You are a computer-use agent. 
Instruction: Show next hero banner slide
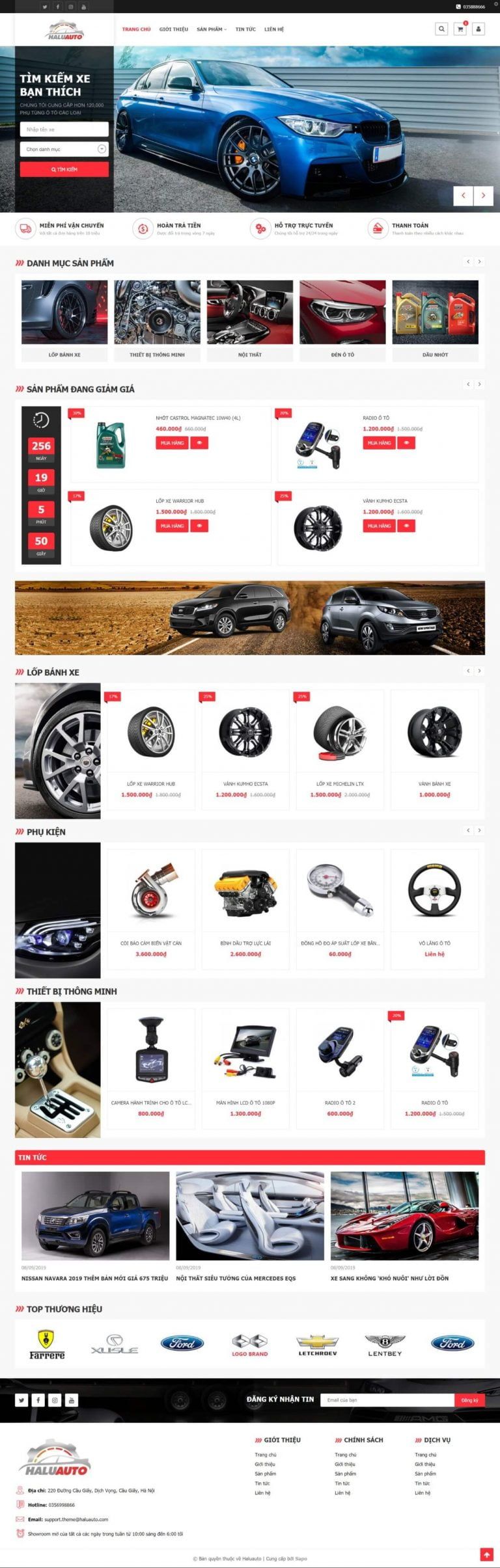click(483, 195)
